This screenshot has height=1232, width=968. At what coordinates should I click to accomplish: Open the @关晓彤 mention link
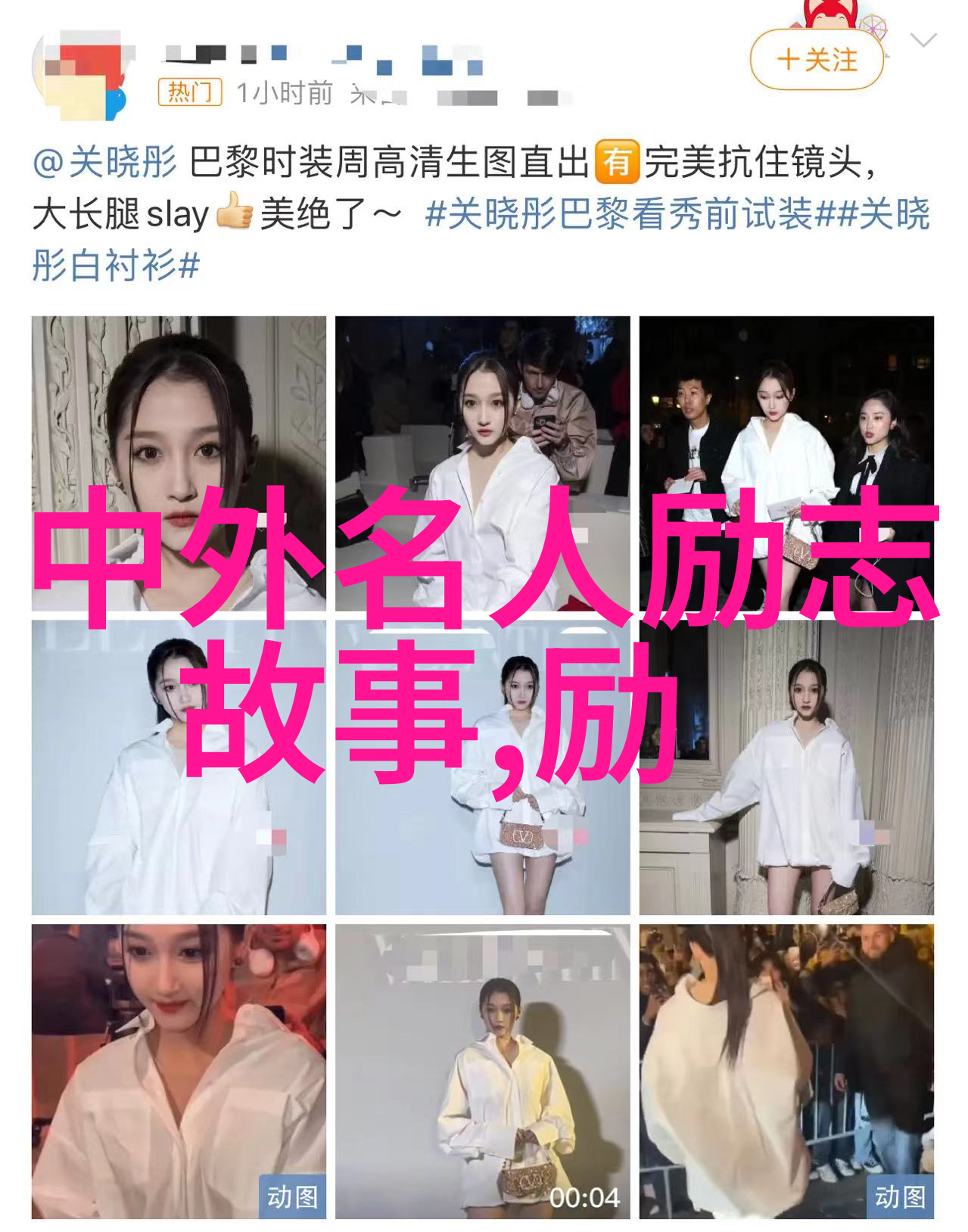[x=104, y=163]
